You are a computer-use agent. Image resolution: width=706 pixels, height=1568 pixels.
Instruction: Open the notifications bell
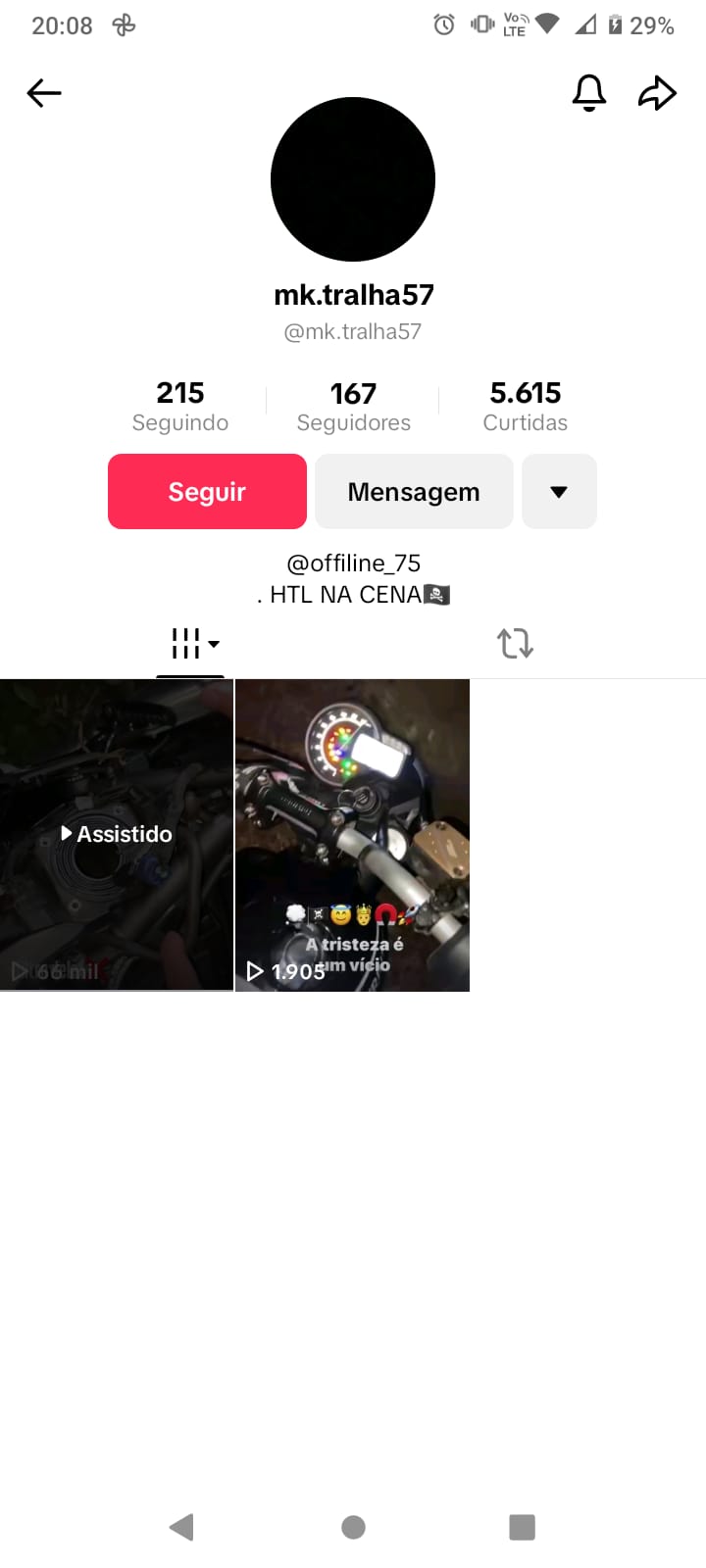588,93
